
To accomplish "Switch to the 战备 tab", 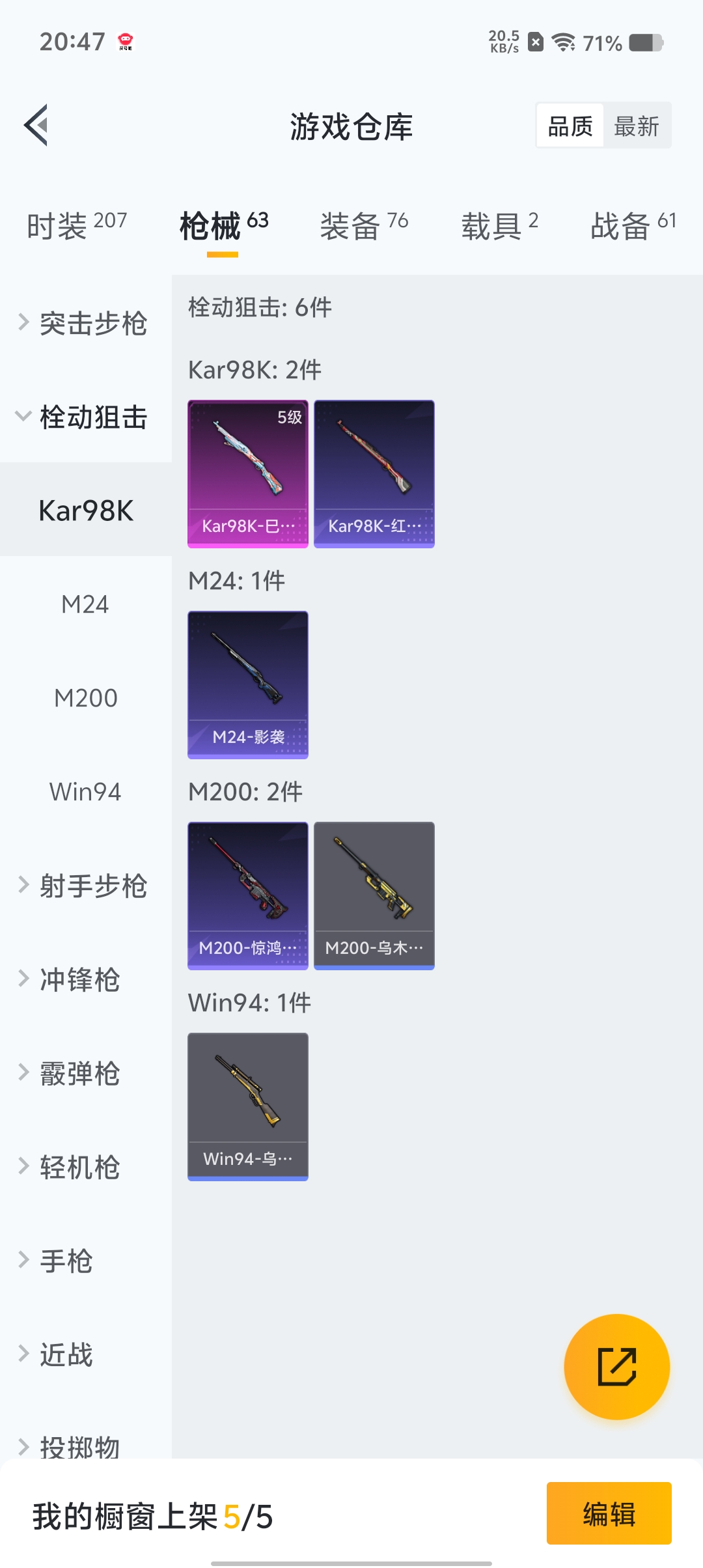I will click(633, 226).
